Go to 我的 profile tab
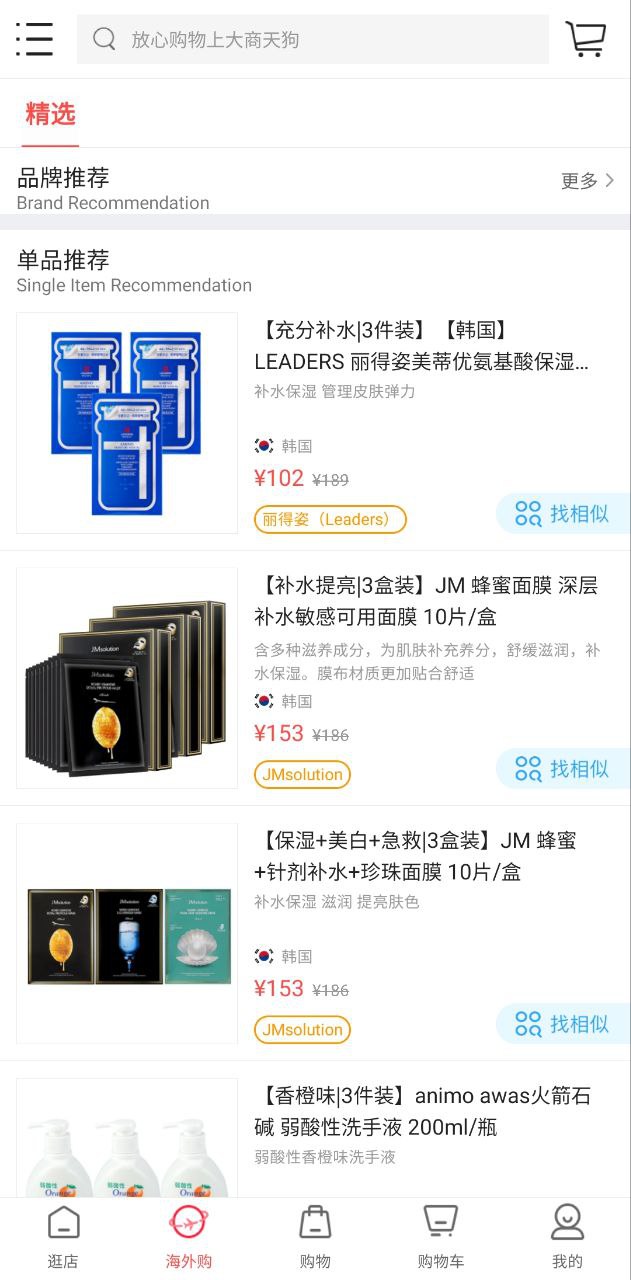 [567, 1237]
